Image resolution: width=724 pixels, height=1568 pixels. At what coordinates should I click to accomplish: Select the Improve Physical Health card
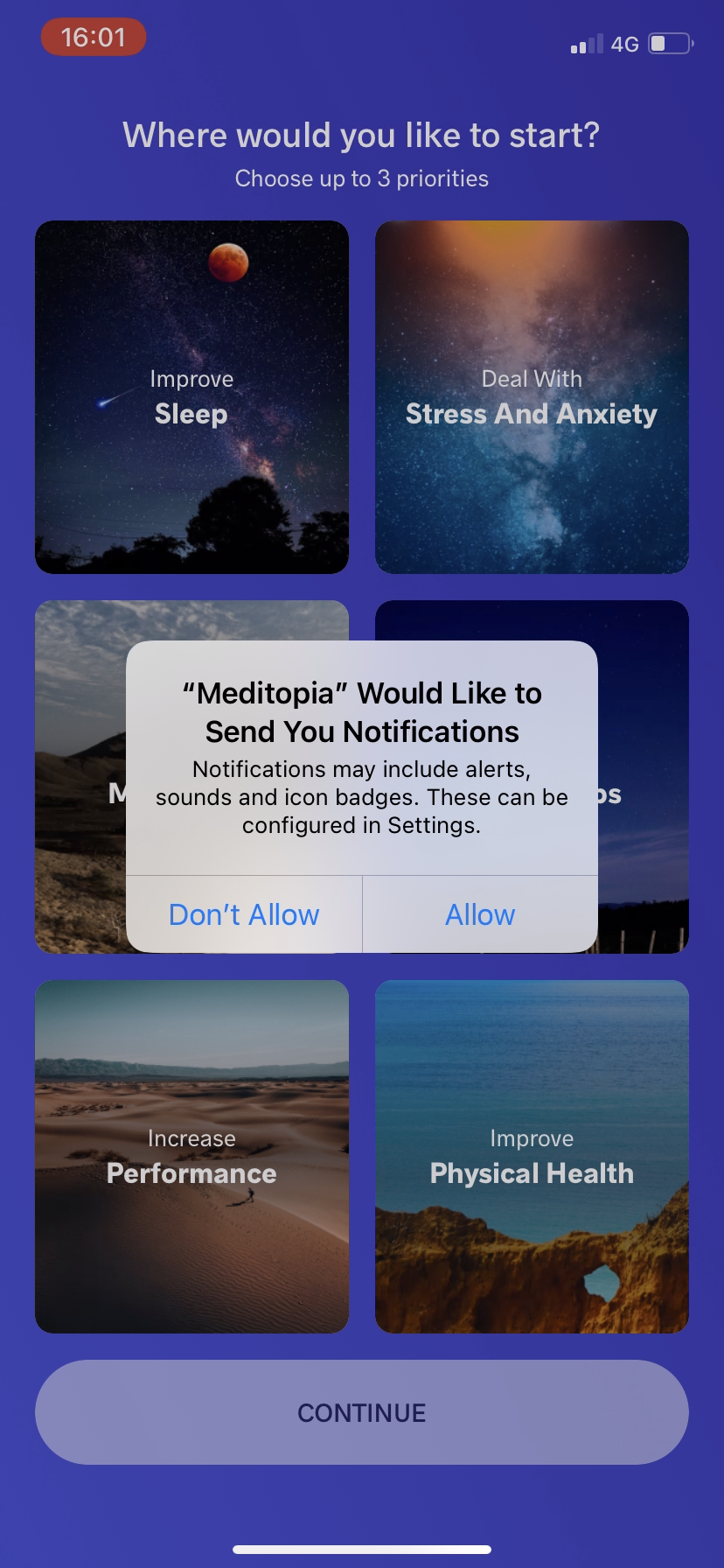(x=532, y=1155)
